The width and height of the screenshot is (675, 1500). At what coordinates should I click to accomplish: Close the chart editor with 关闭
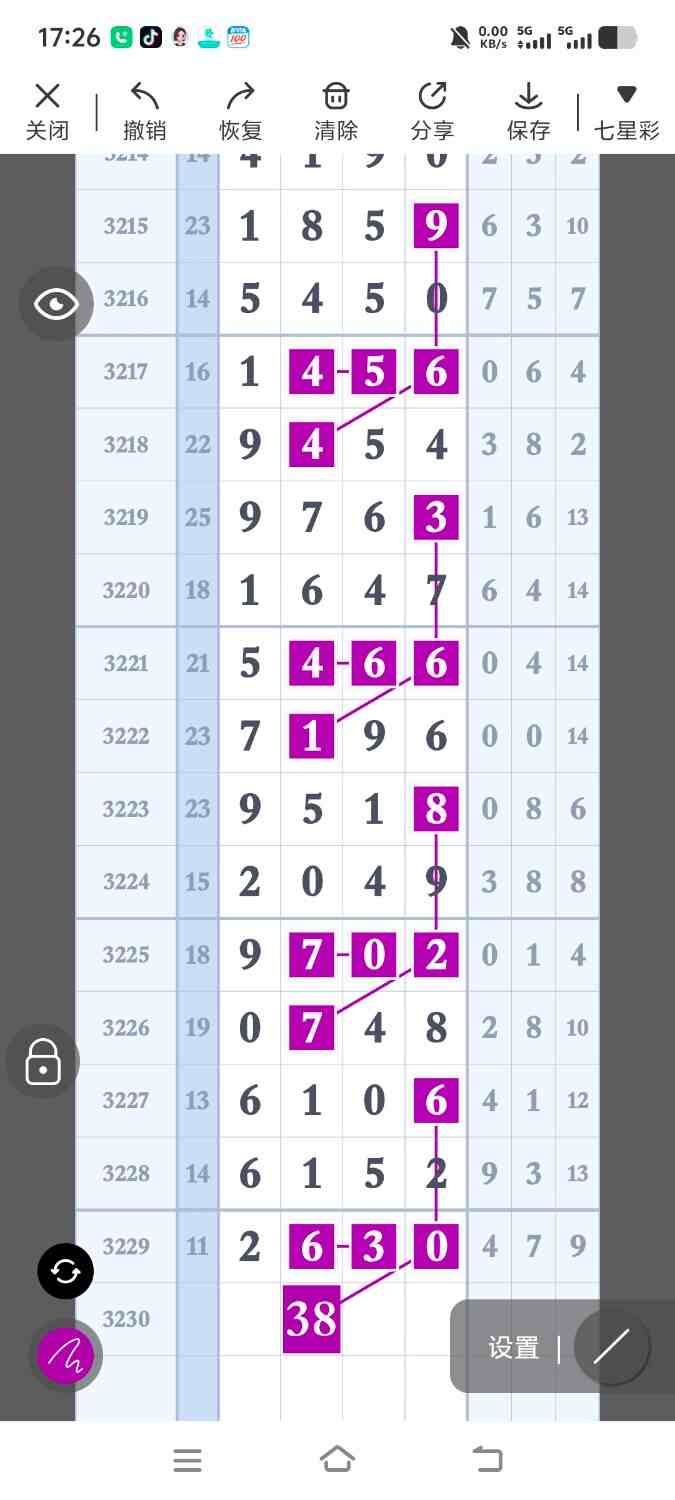[47, 111]
